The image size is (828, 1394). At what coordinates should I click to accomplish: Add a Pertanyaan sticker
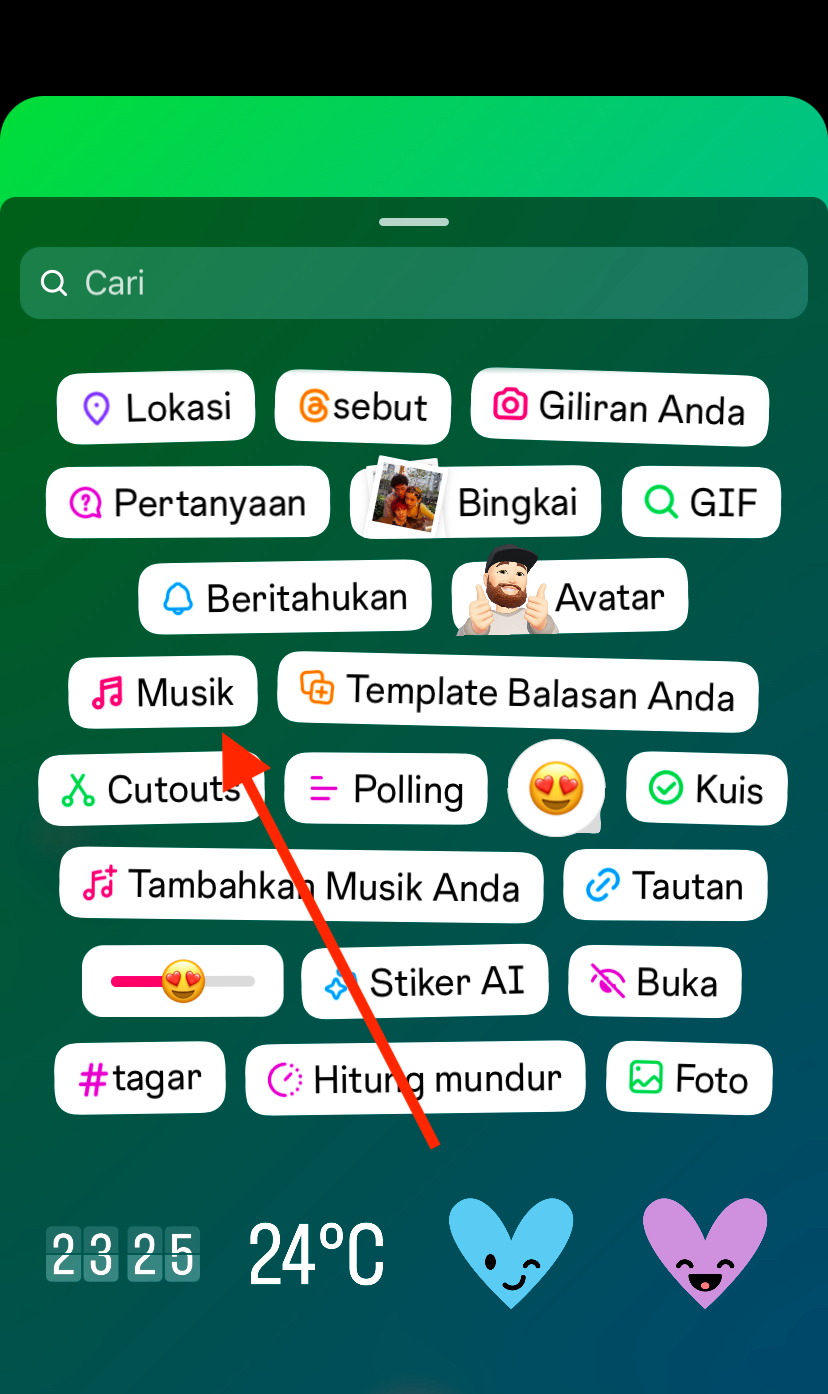(188, 502)
